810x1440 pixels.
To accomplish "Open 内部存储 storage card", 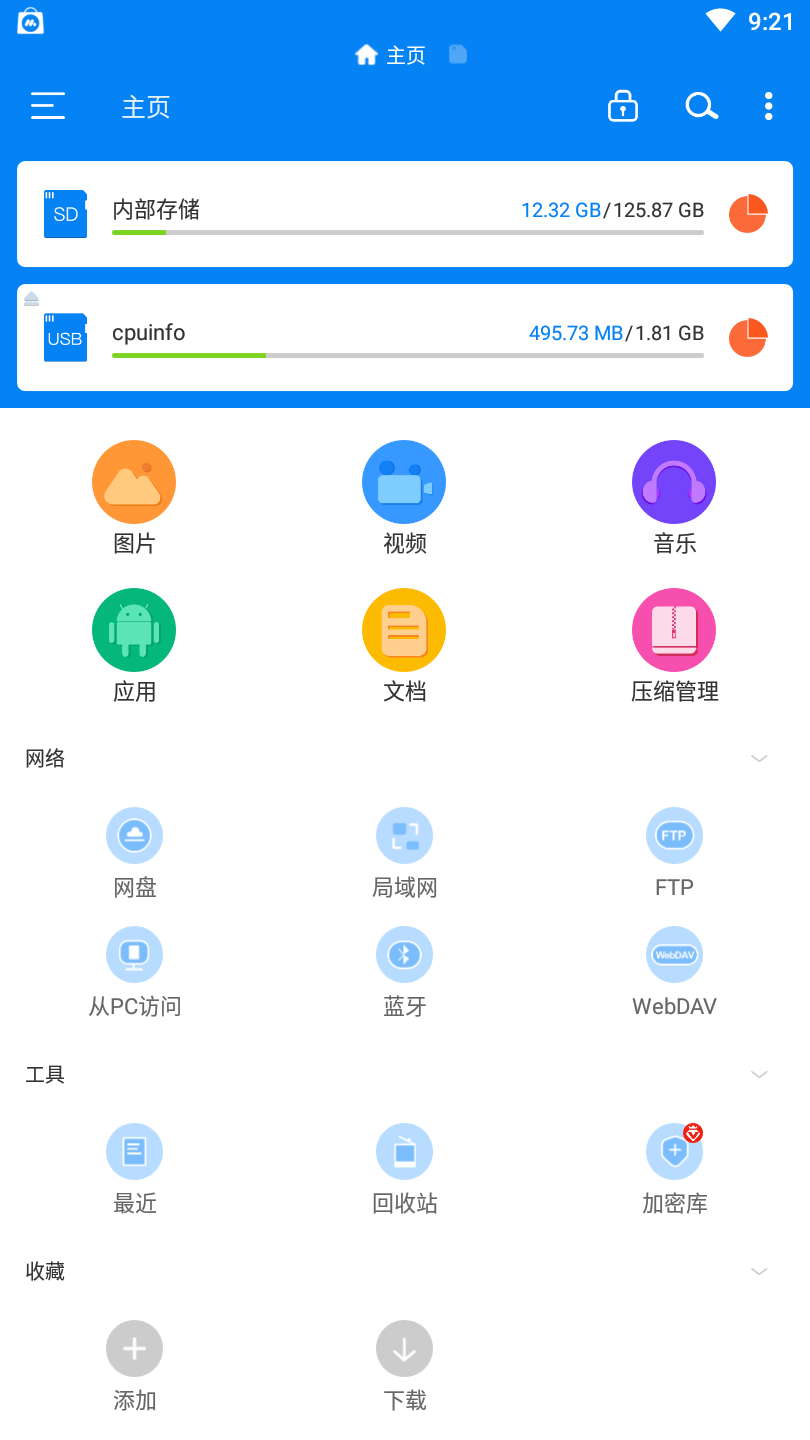I will click(400, 214).
